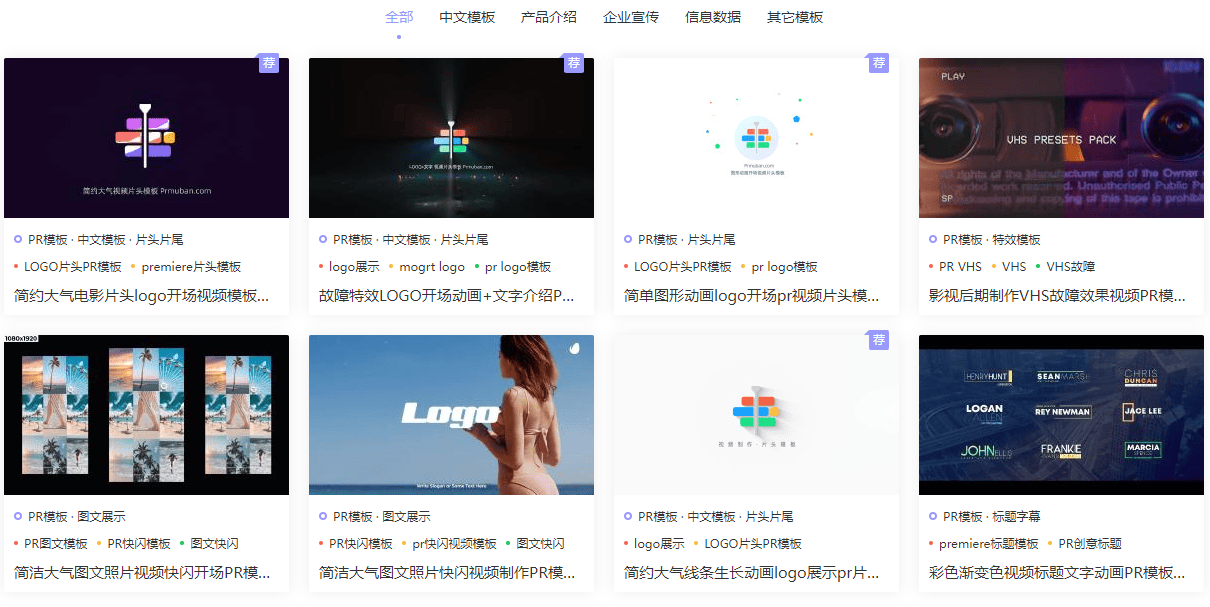The image size is (1210, 607).
Task: Tap the PR快闪模板 tag under the palm photos card
Action: click(139, 544)
